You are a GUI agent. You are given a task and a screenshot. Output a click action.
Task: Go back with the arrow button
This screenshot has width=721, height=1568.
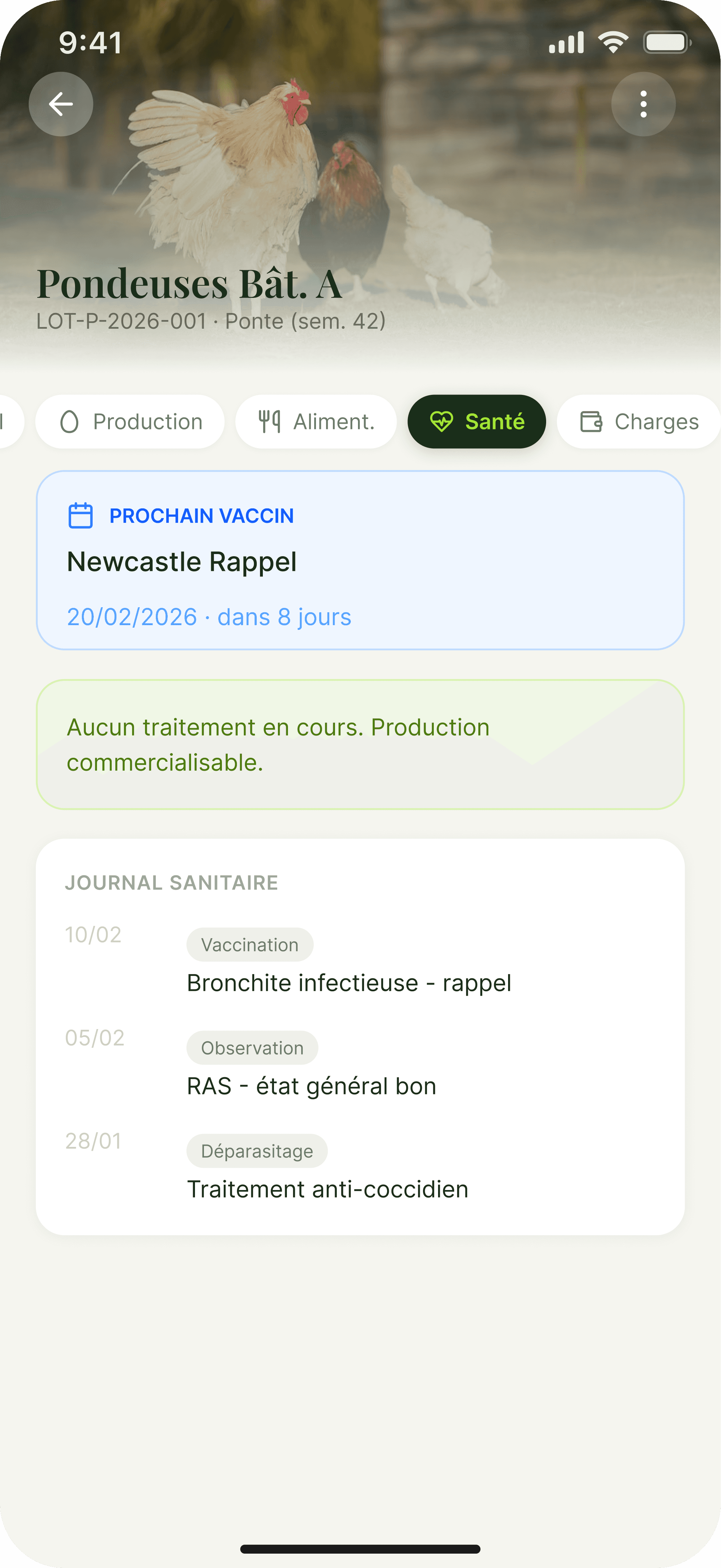(61, 104)
